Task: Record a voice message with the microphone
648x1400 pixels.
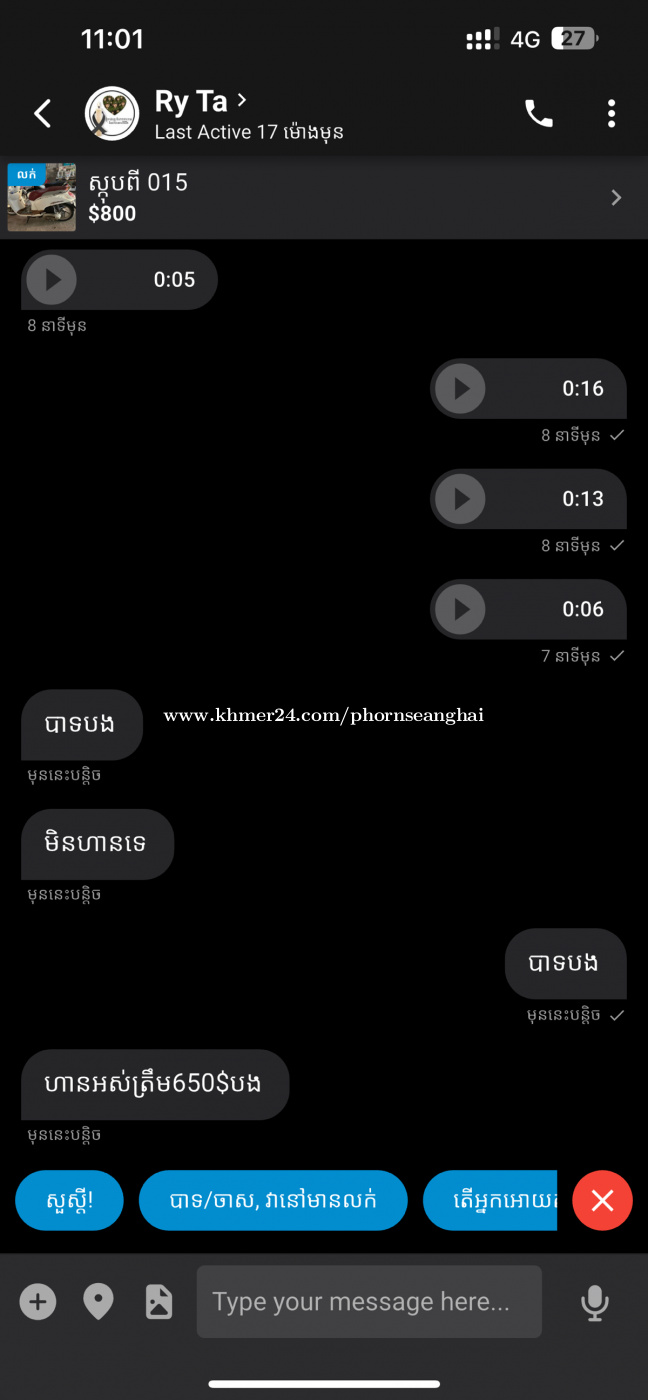Action: tap(595, 1302)
